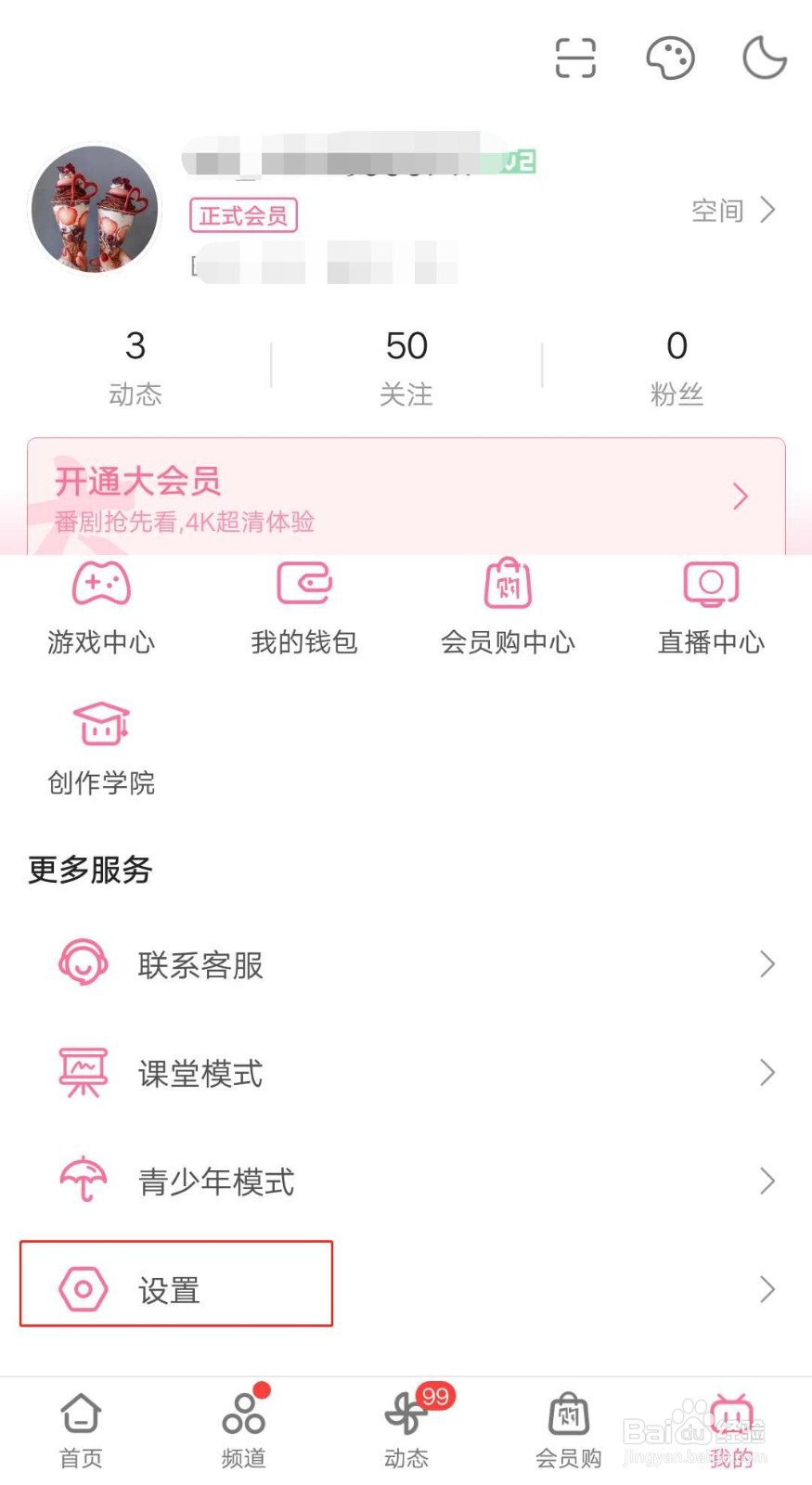Open 直播中心 live center
The image size is (812, 1485).
click(x=711, y=608)
